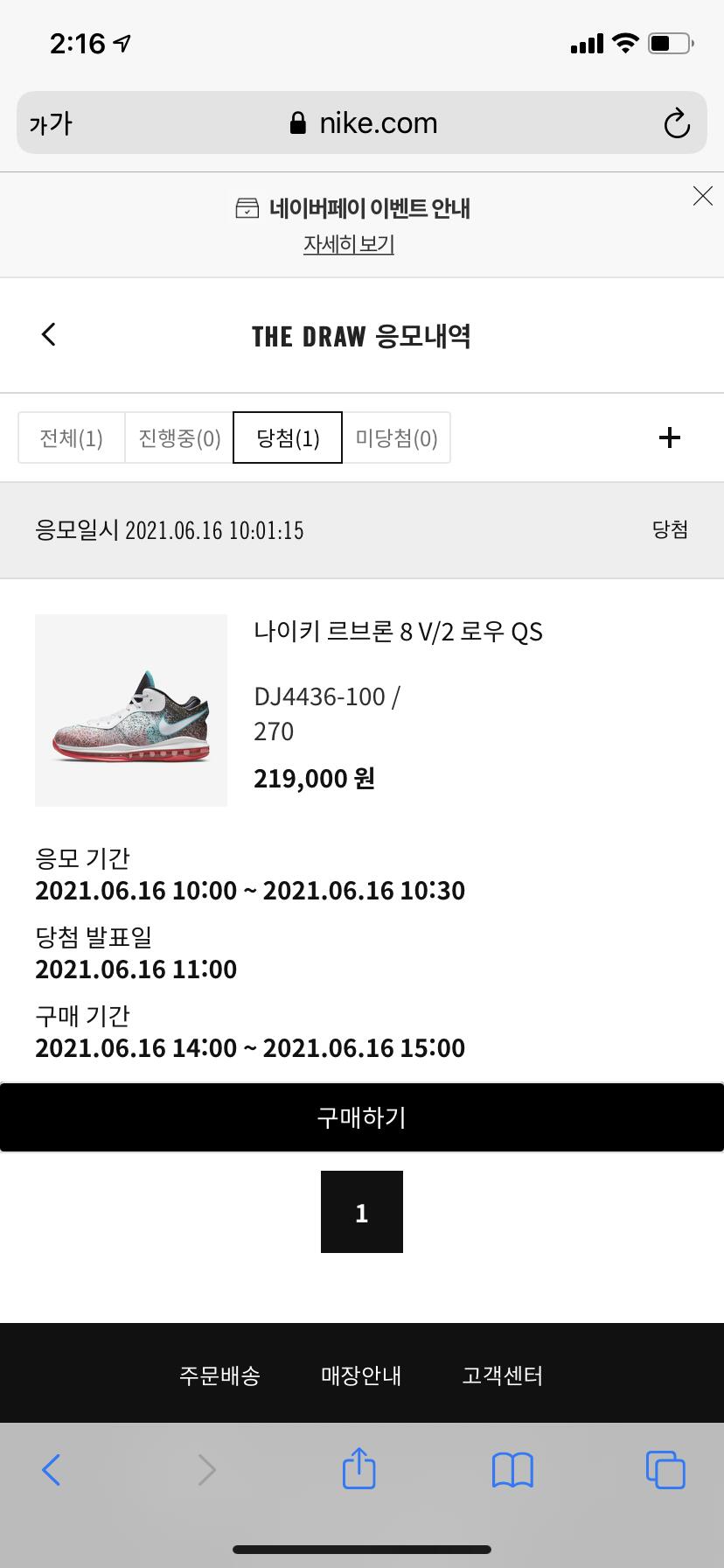
Task: Open 고객센터 in the footer
Action: click(503, 1375)
